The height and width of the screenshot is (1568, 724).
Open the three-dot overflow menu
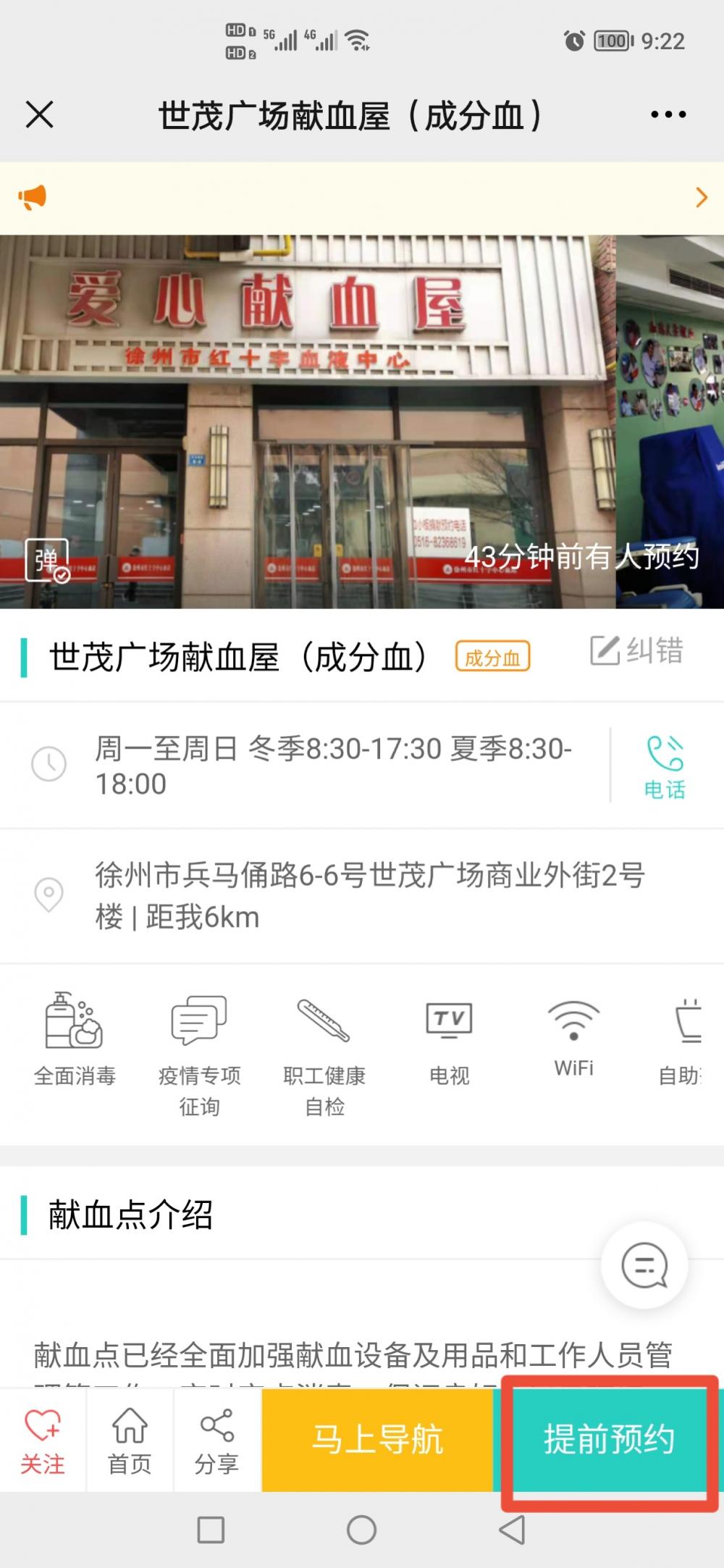click(668, 114)
